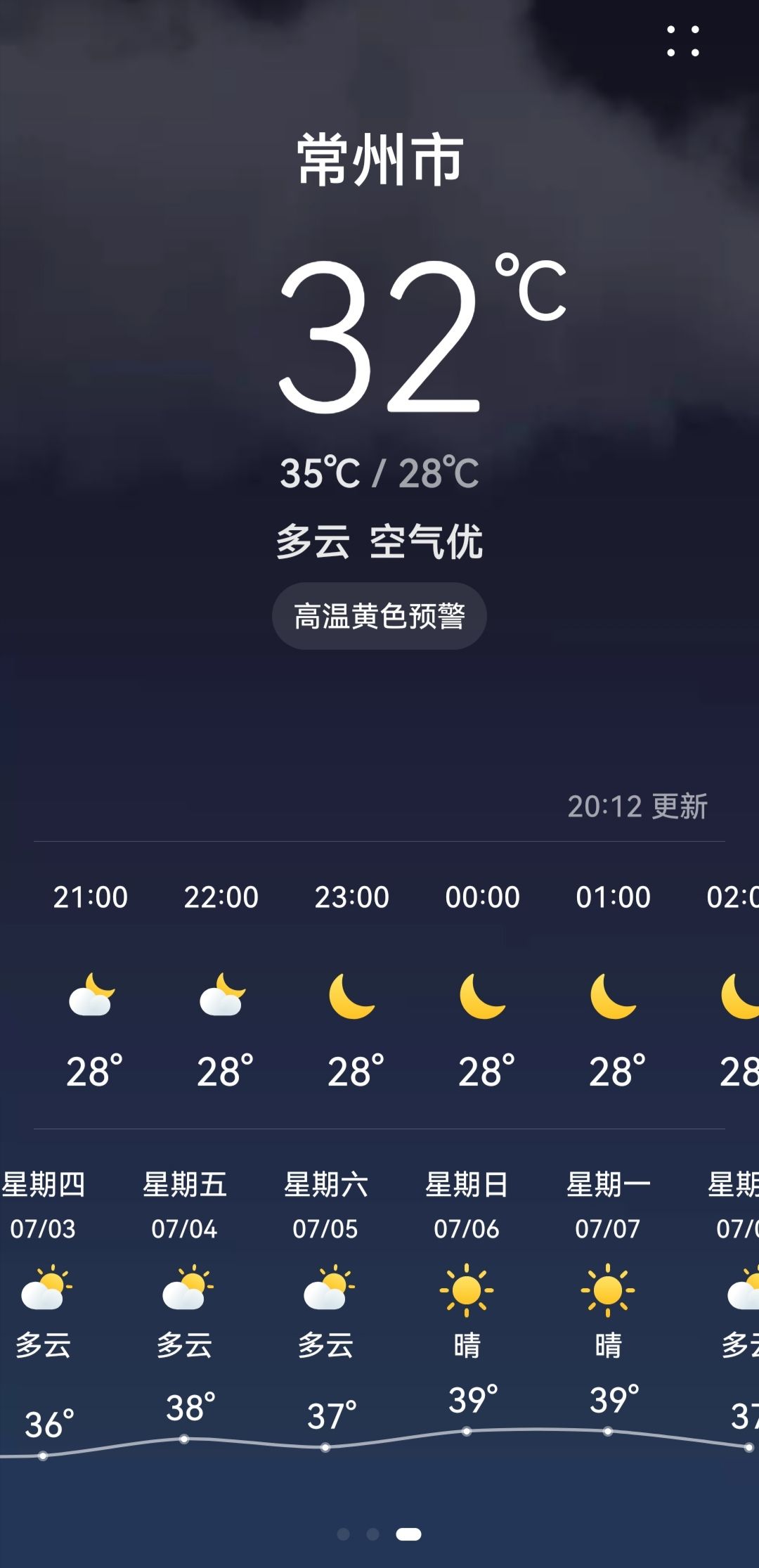Open the 空气优 air quality details
The image size is (759, 1568).
(427, 542)
